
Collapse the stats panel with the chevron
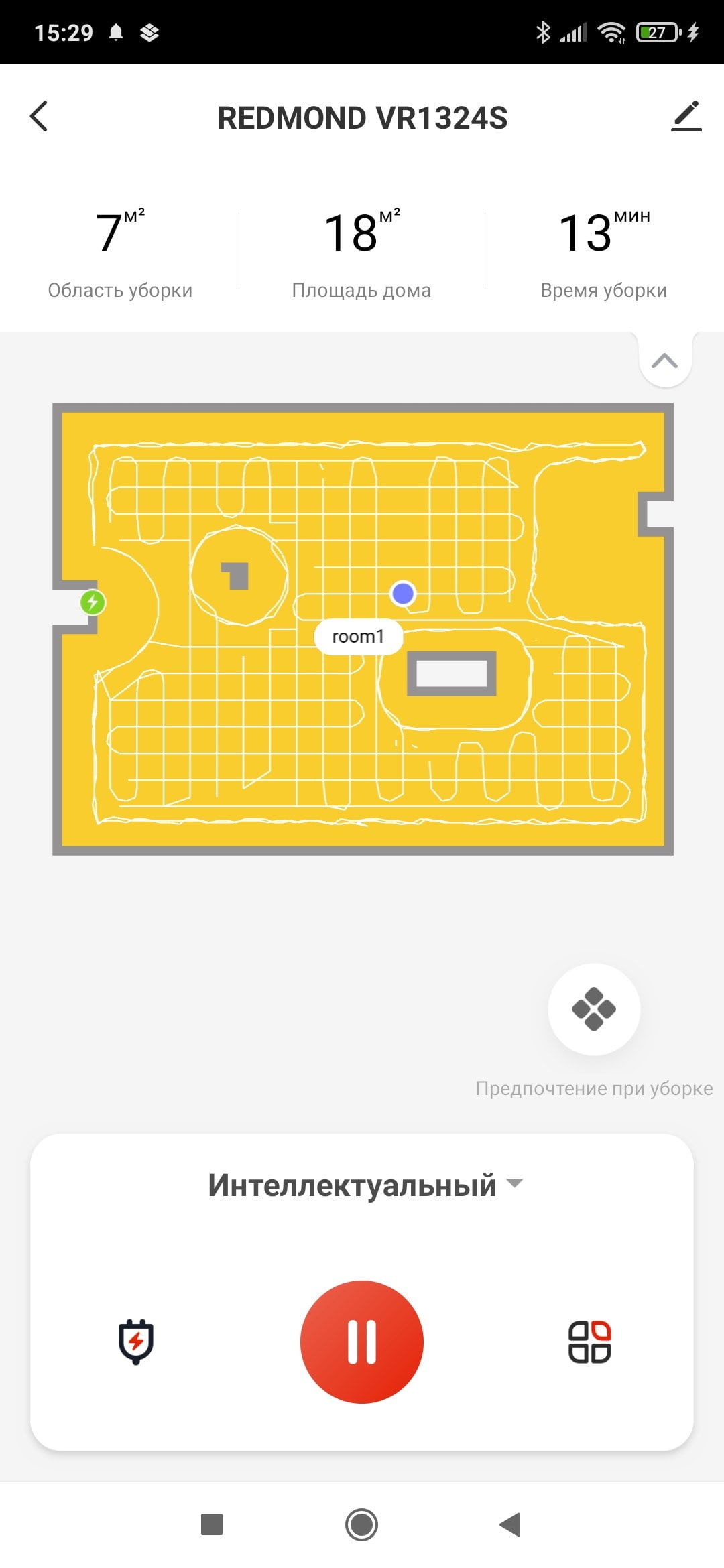[665, 361]
